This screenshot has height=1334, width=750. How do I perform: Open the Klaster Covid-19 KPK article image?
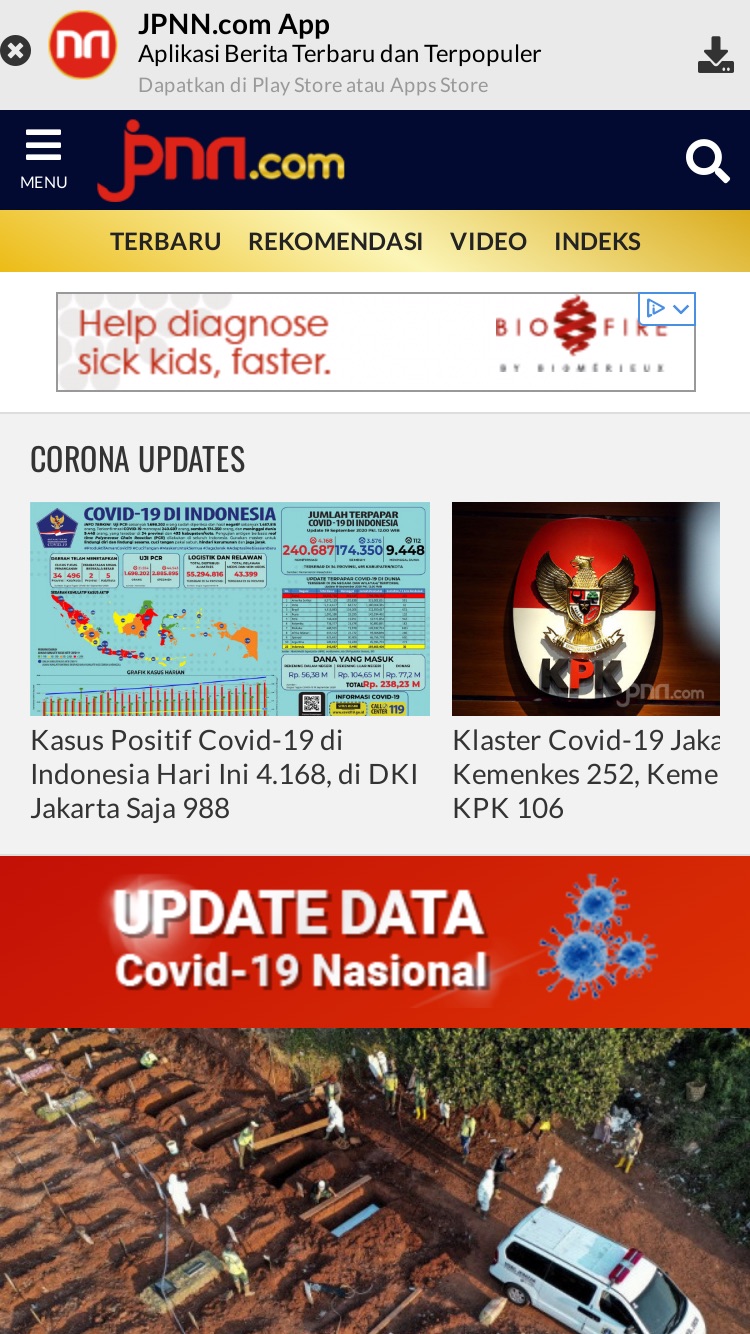(586, 609)
